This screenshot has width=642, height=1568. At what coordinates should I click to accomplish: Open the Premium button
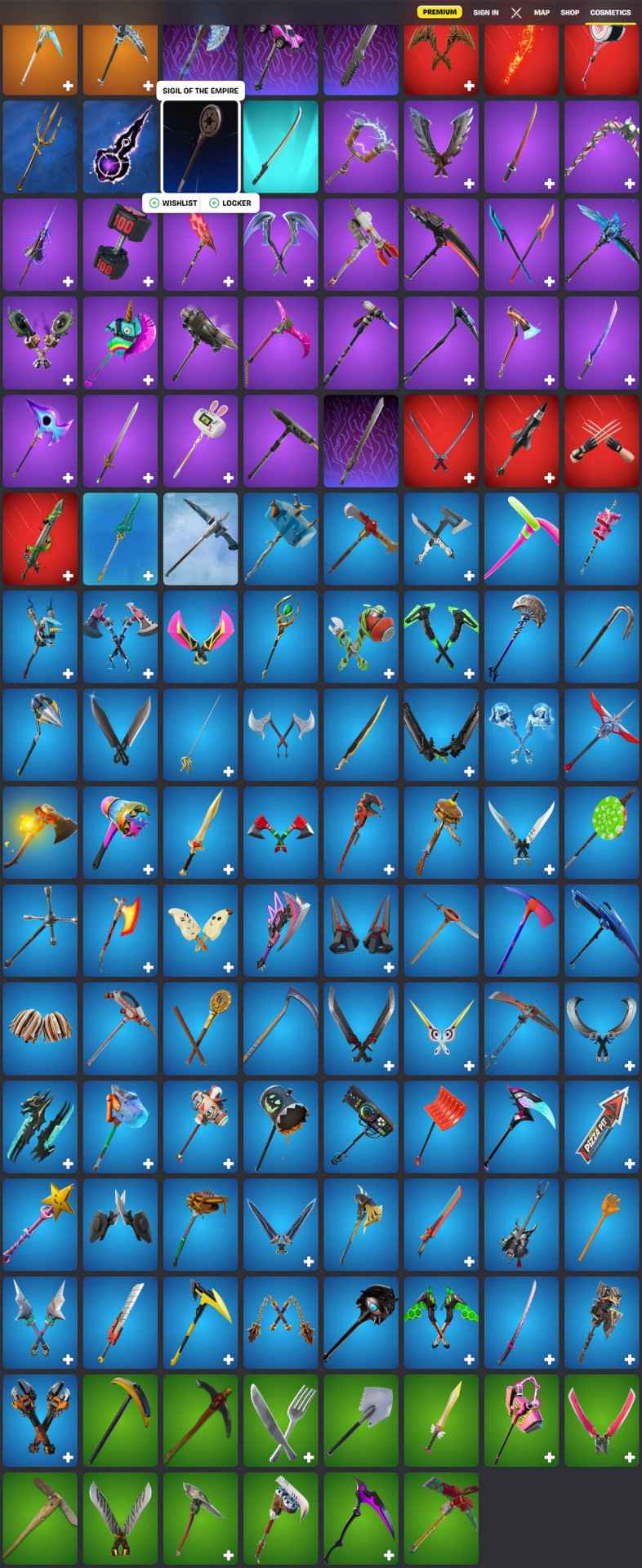(439, 12)
